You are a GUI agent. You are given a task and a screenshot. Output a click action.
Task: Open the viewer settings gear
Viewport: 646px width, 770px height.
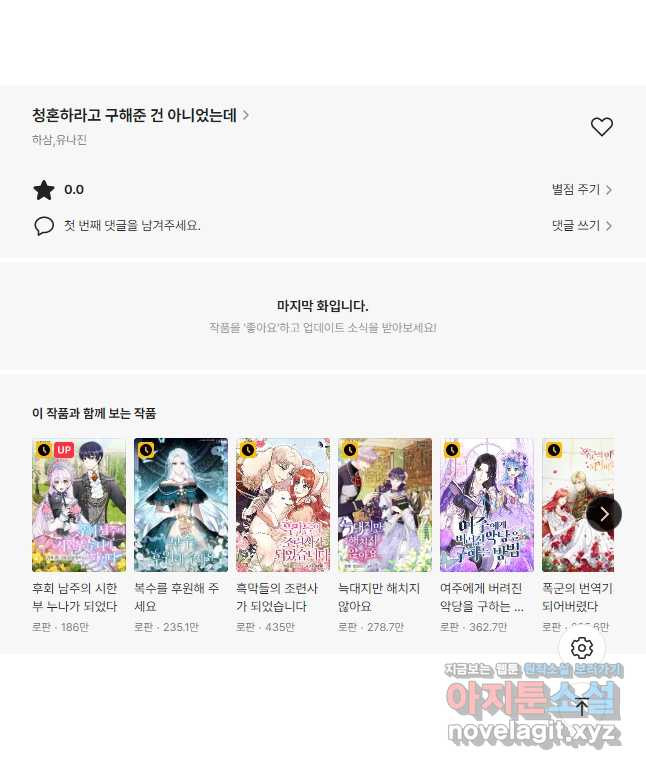point(582,648)
